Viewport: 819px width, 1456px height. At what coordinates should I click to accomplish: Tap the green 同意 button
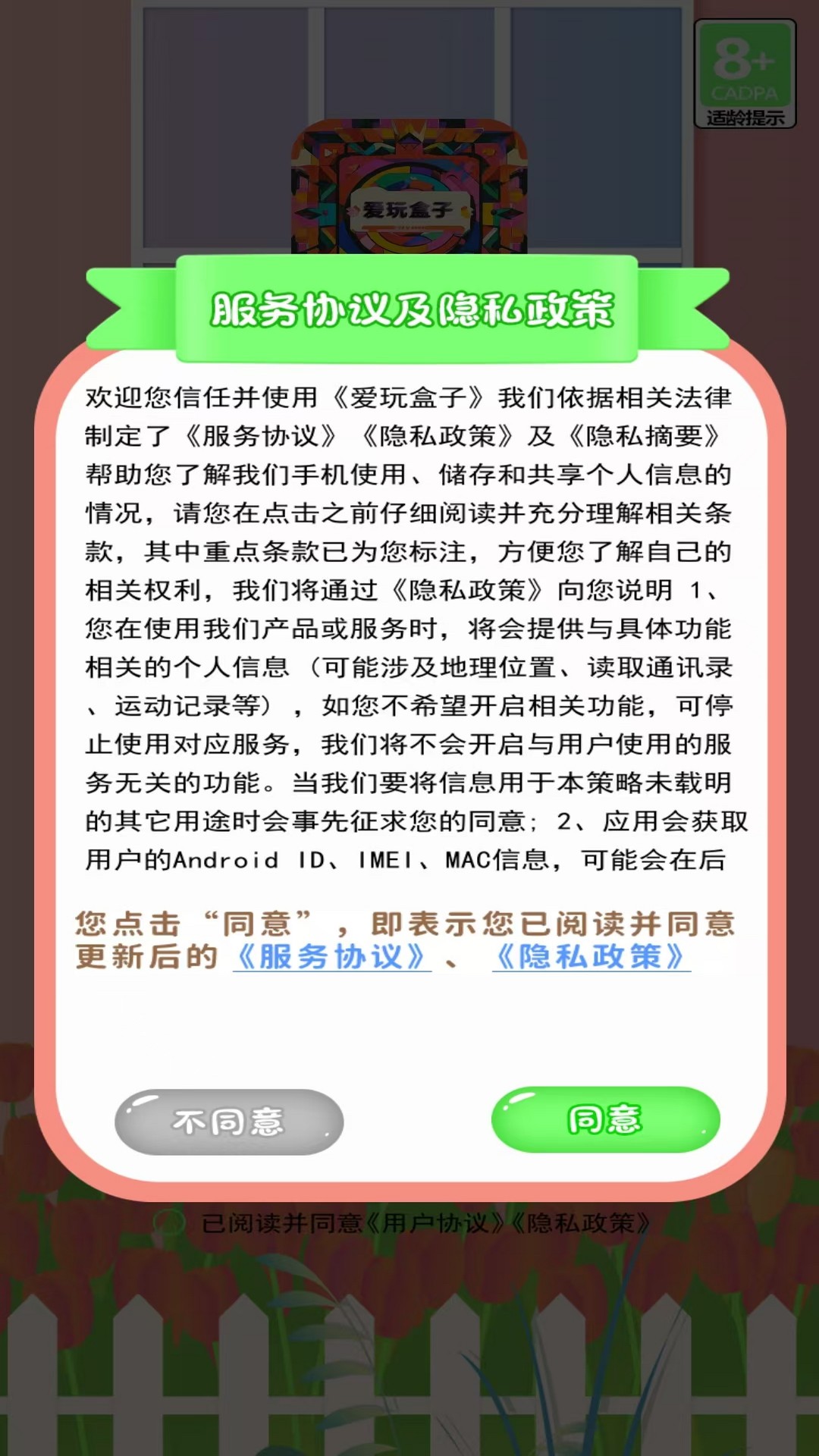pyautogui.click(x=605, y=1120)
